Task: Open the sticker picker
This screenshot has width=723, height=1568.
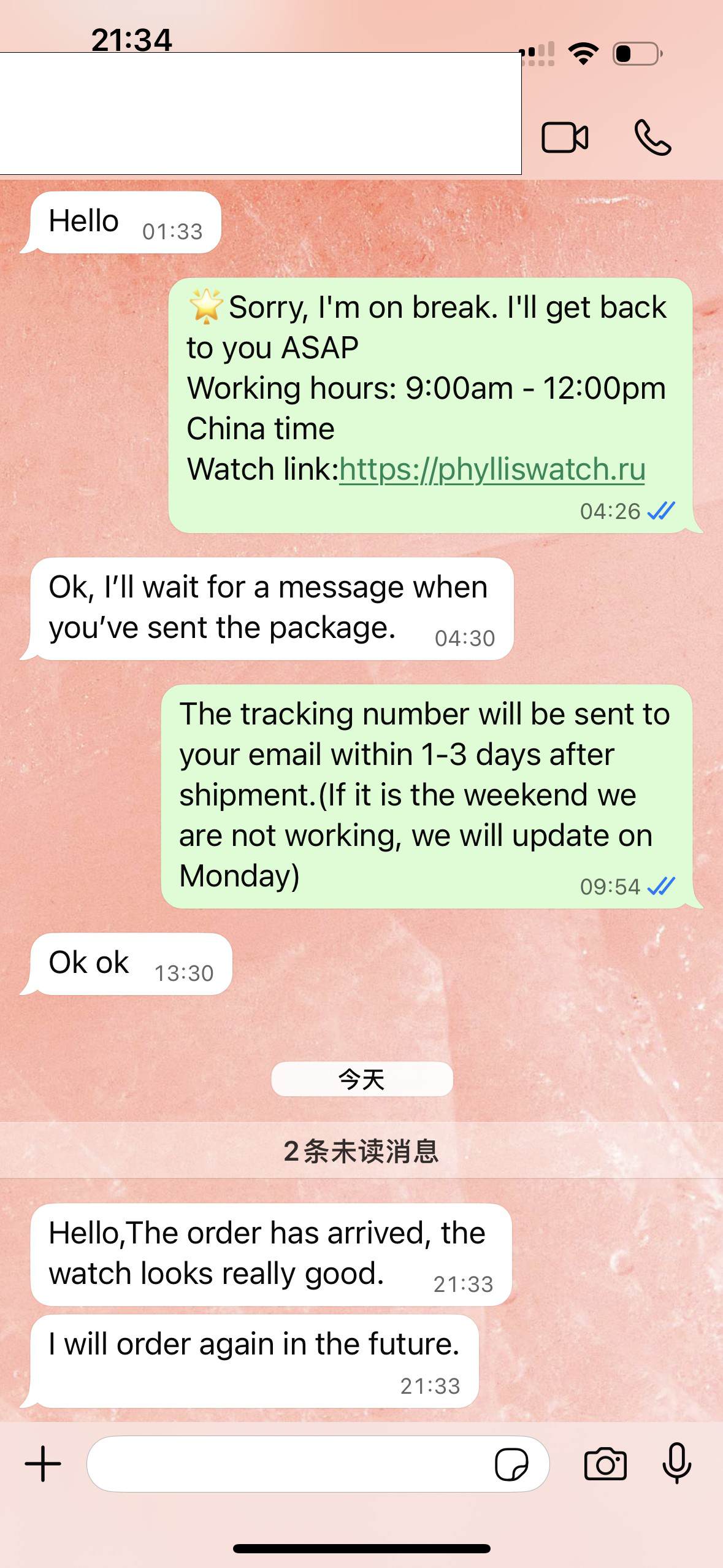Action: 511,1464
